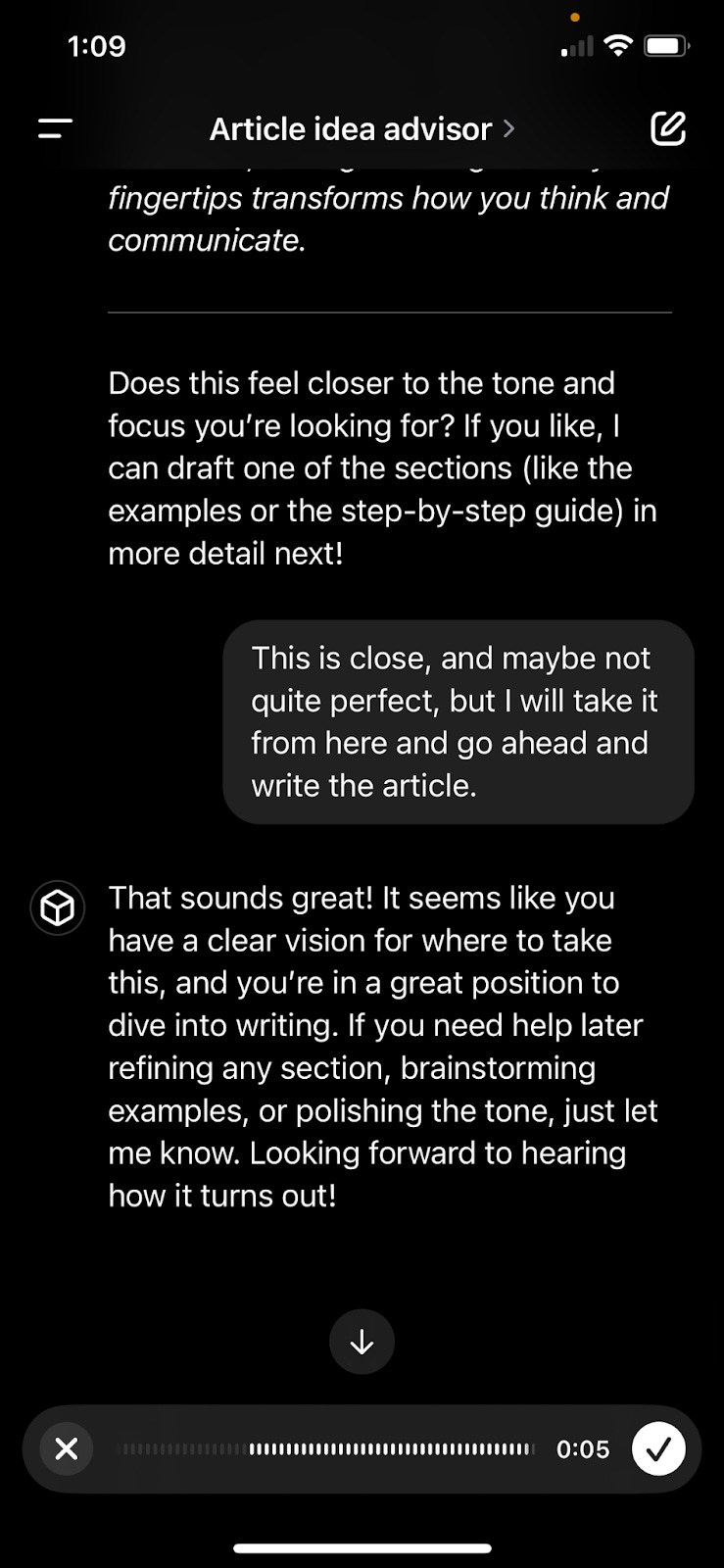Image resolution: width=724 pixels, height=1568 pixels.
Task: Cancel the voice recording
Action: point(67,1448)
